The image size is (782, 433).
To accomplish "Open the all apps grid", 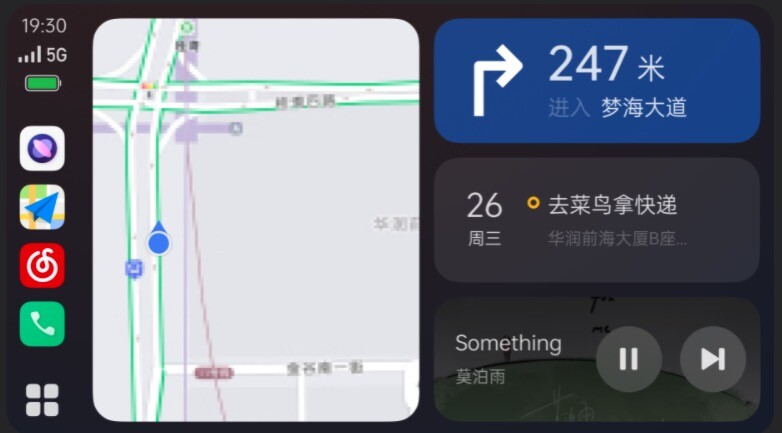I will pos(42,399).
